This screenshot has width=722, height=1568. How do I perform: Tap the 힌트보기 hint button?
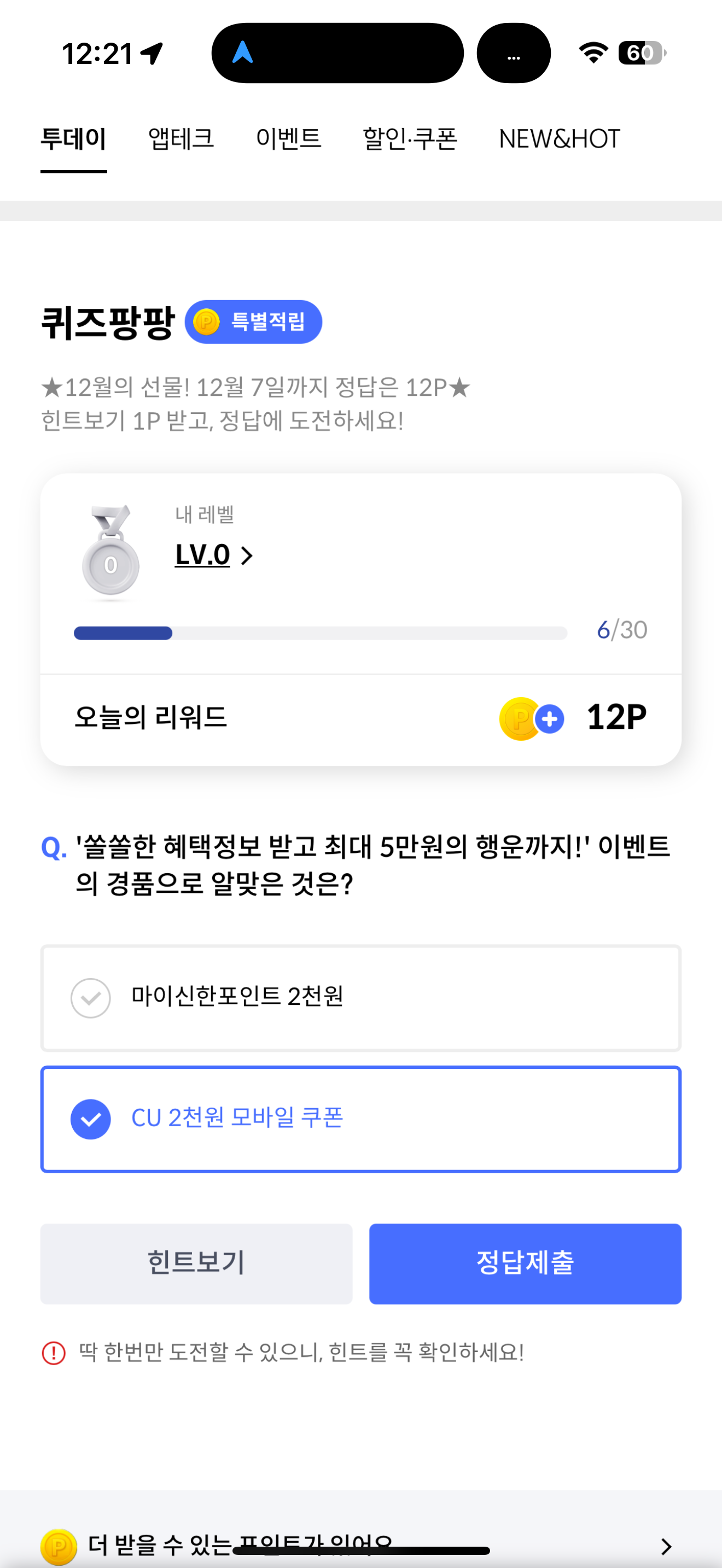pos(196,1263)
